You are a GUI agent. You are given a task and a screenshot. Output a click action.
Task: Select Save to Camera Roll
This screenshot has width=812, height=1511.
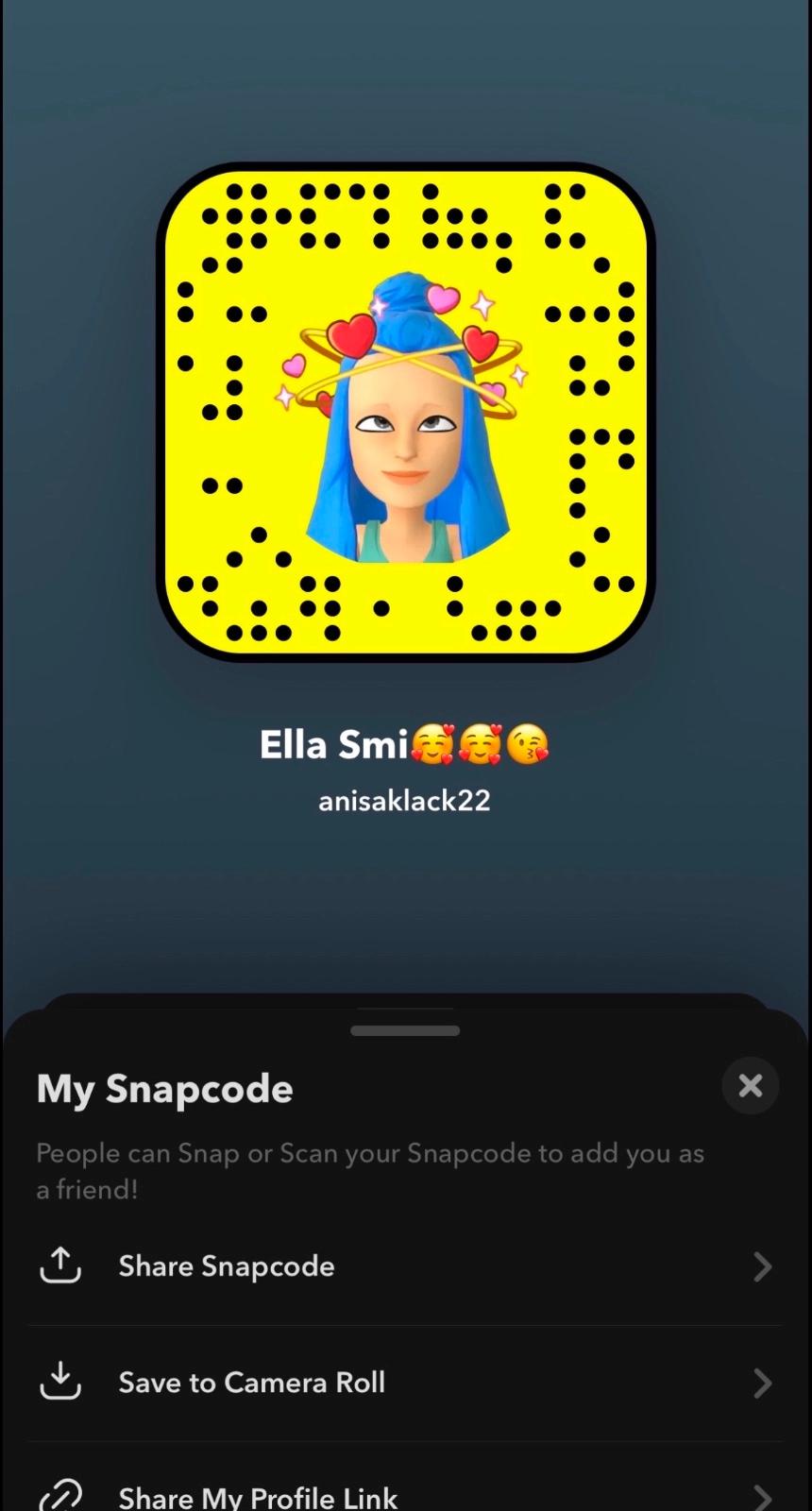click(406, 1383)
